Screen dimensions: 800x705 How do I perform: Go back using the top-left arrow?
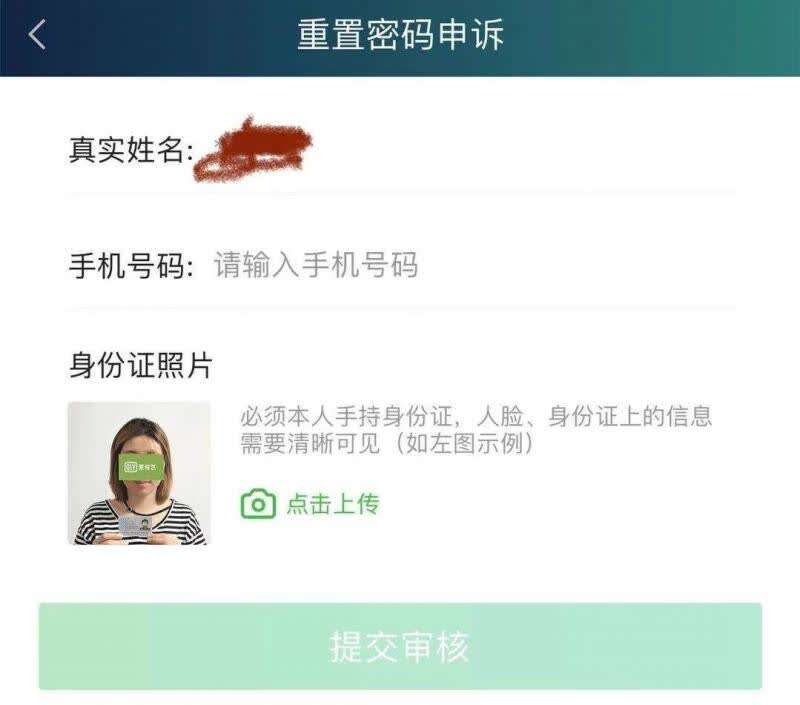[x=37, y=35]
